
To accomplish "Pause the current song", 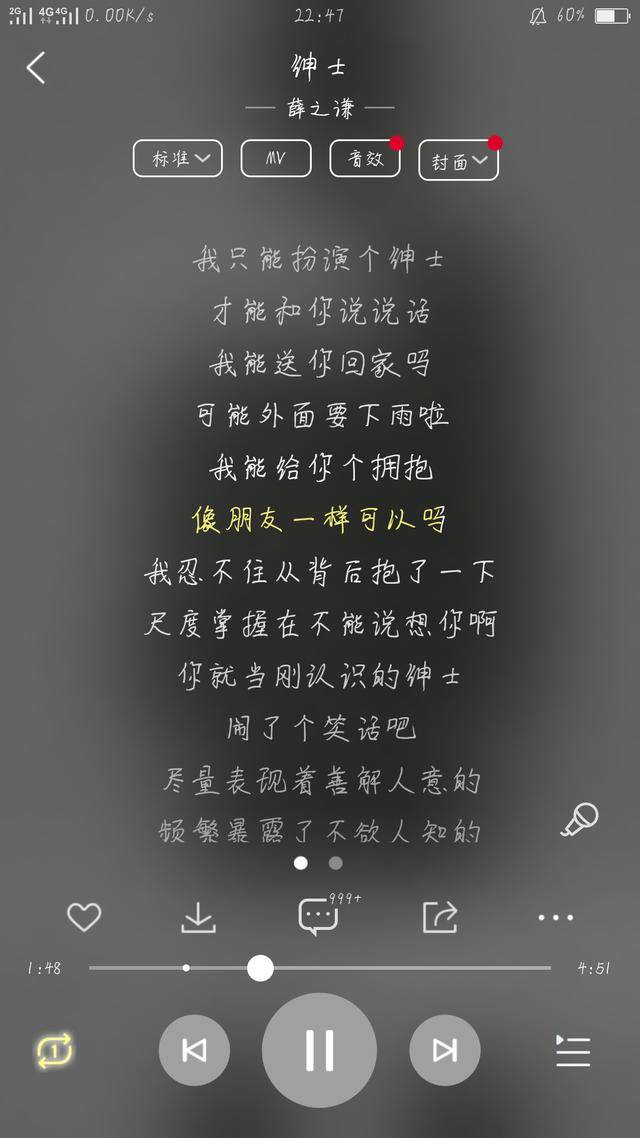I will coord(319,1050).
